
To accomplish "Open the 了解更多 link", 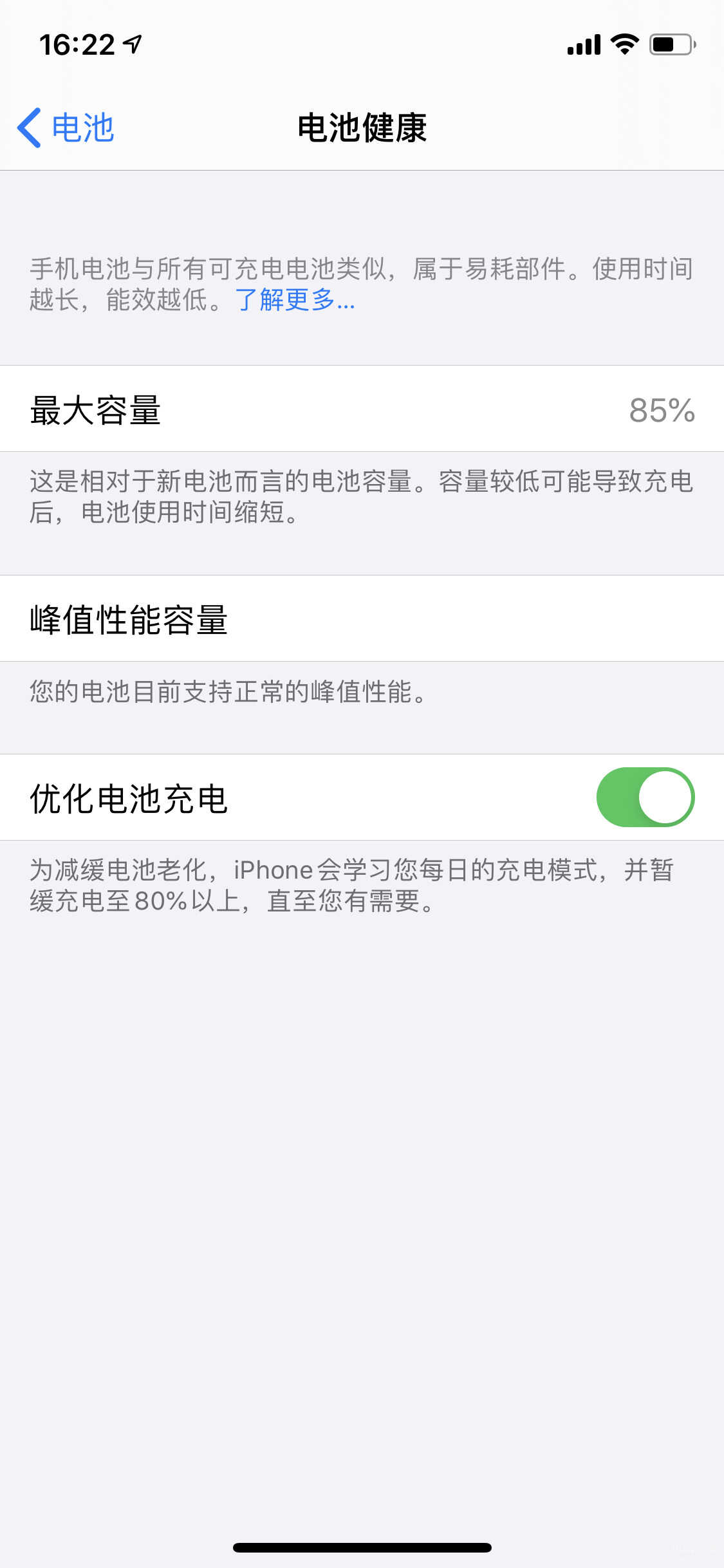I will [295, 300].
